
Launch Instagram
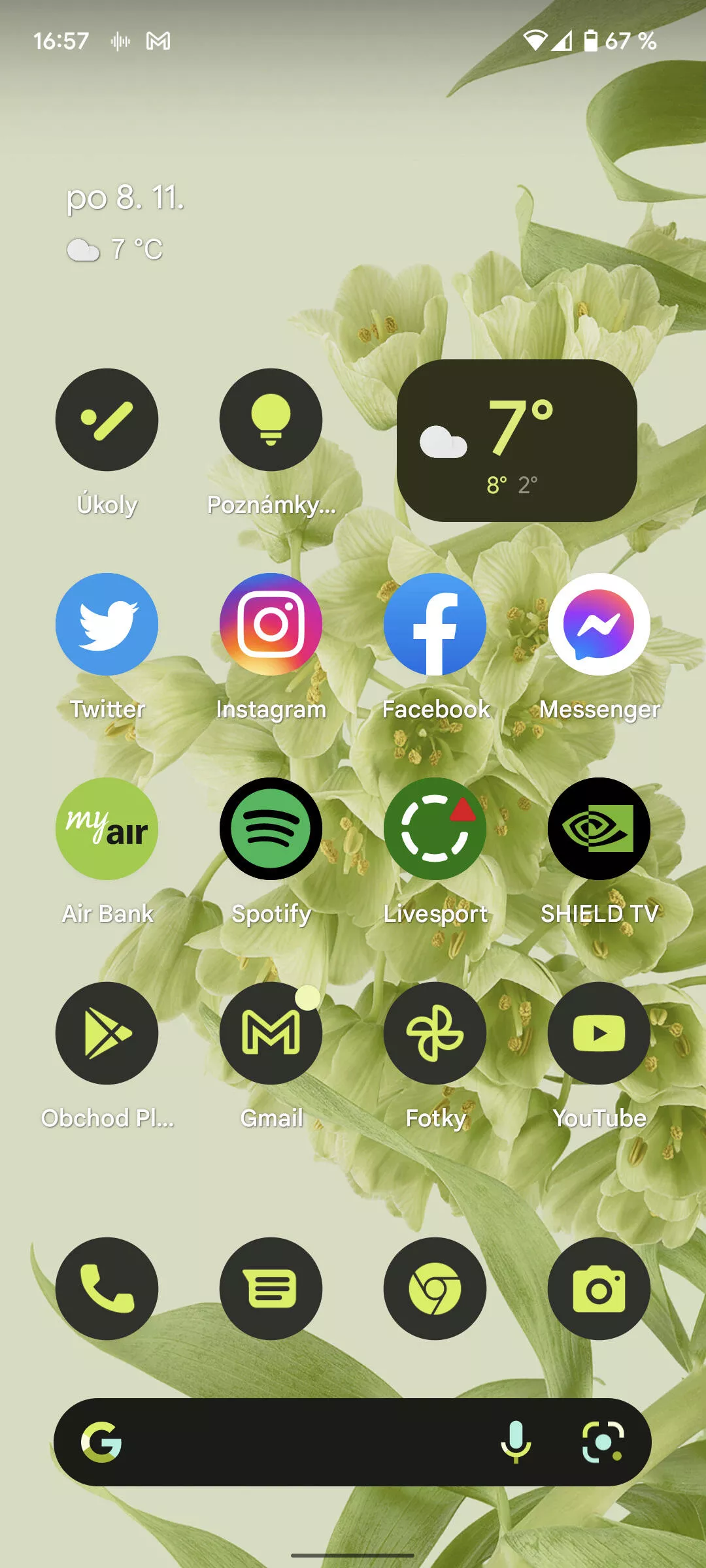pos(271,624)
